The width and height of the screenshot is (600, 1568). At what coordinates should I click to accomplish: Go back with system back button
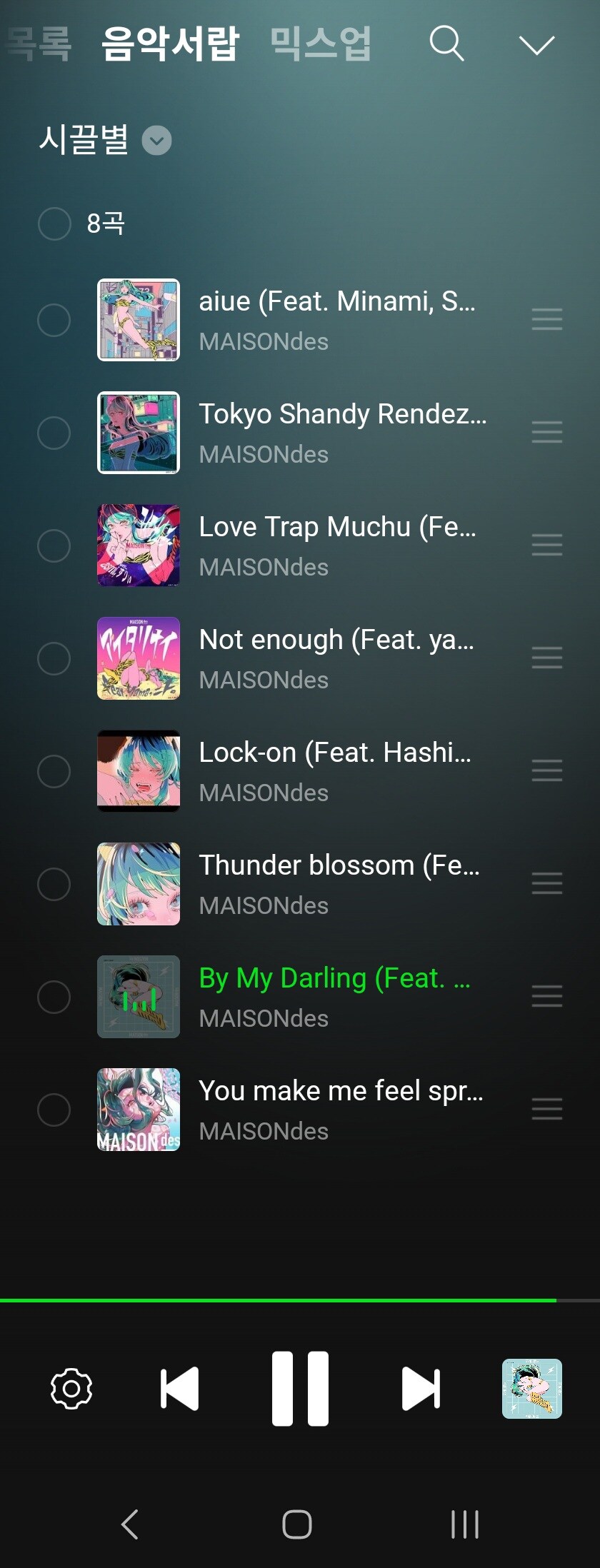(130, 1524)
